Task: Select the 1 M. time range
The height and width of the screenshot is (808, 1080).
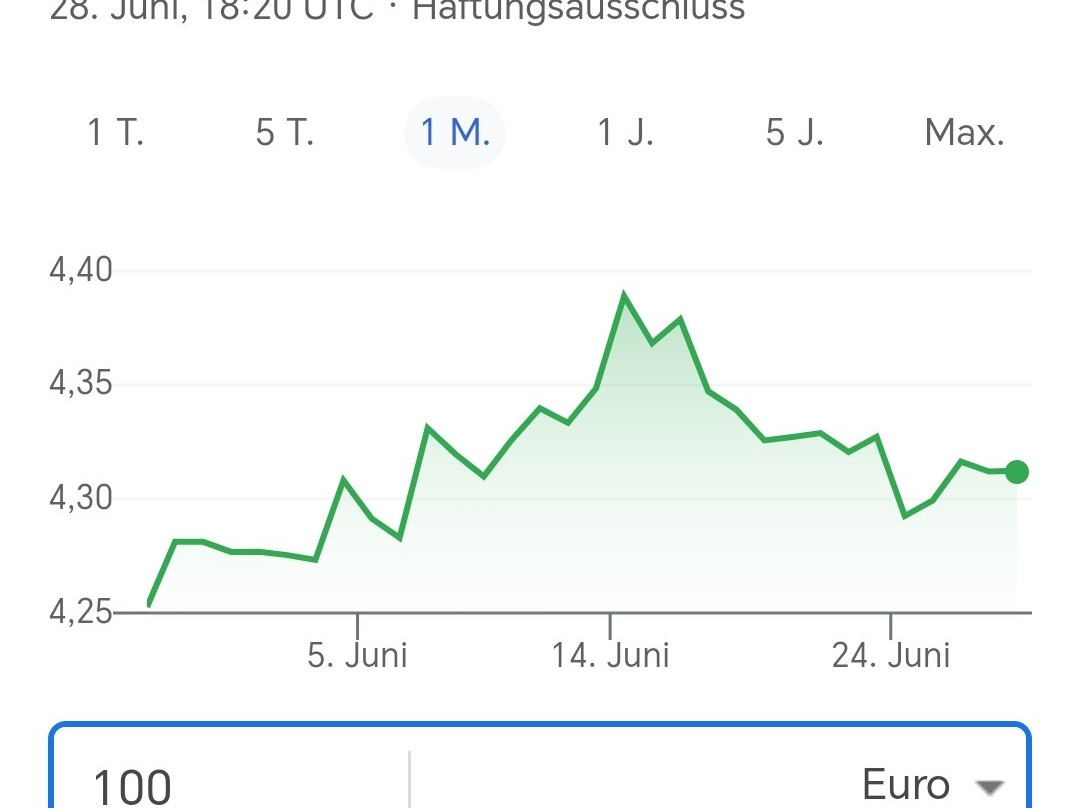Action: (455, 132)
